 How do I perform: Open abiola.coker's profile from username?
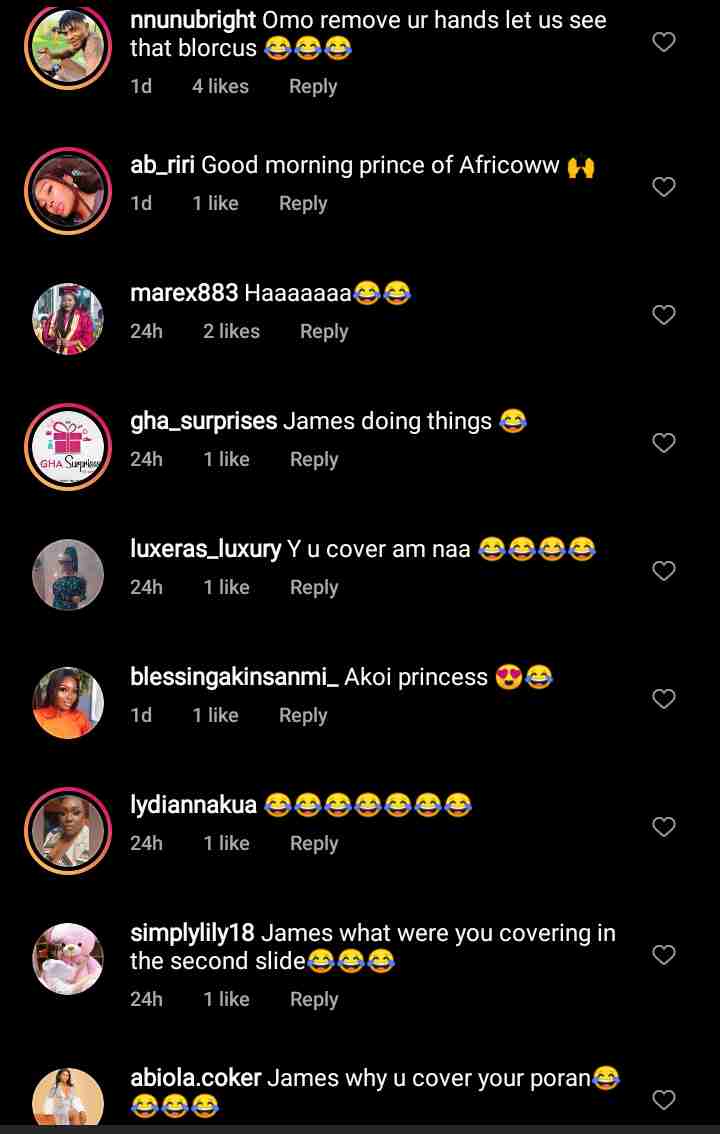tap(196, 1079)
